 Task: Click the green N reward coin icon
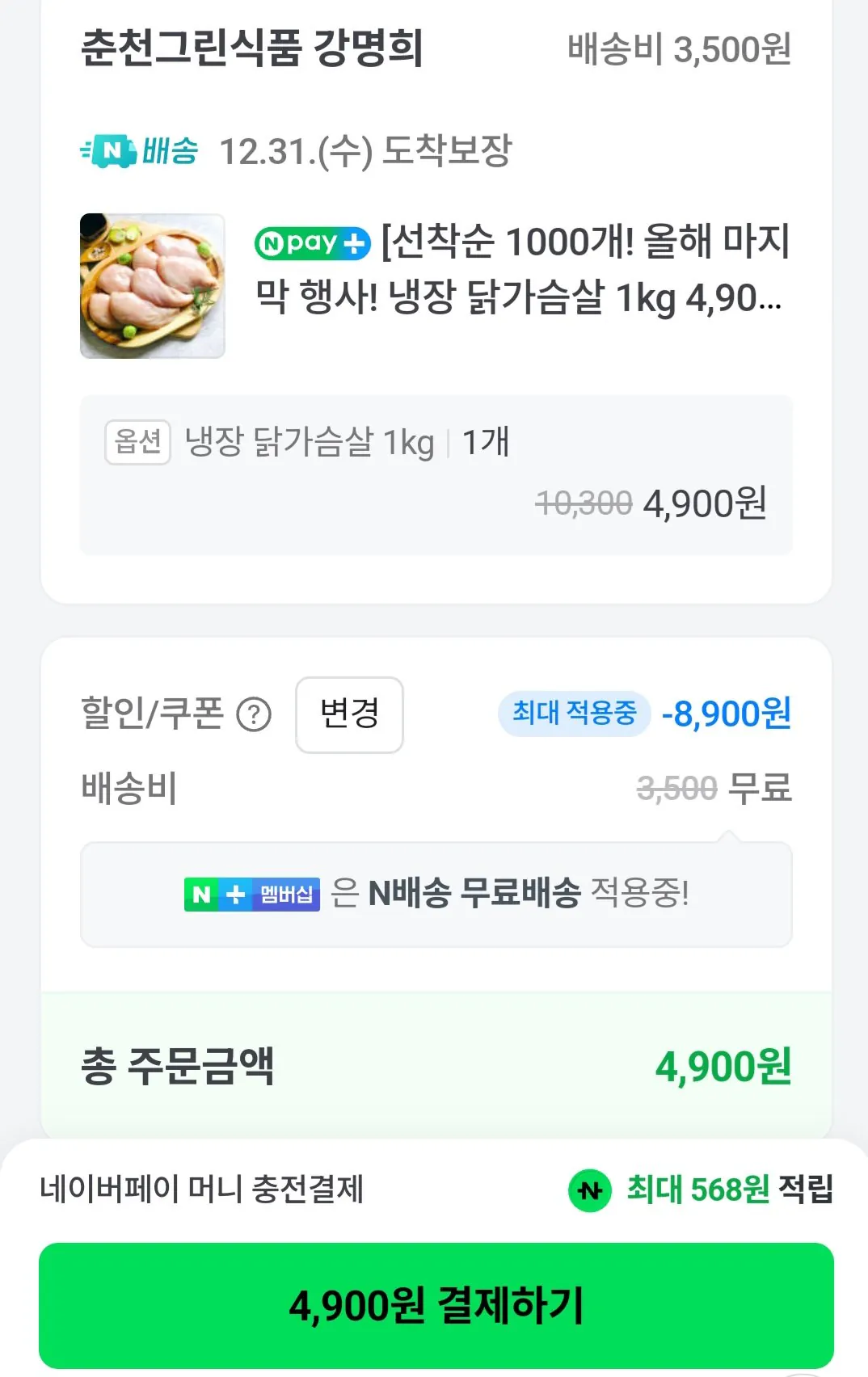589,1190
